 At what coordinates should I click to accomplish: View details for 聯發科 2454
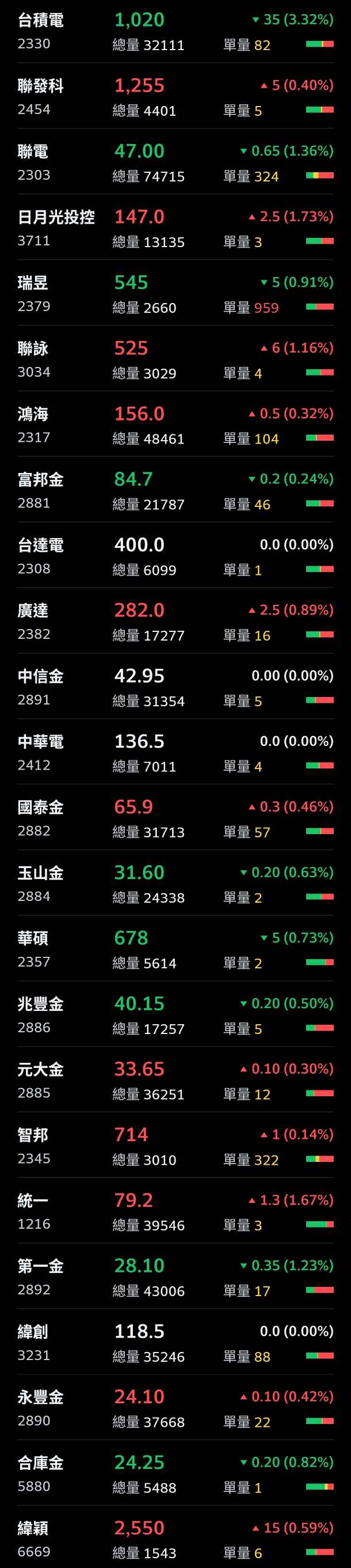tap(175, 97)
